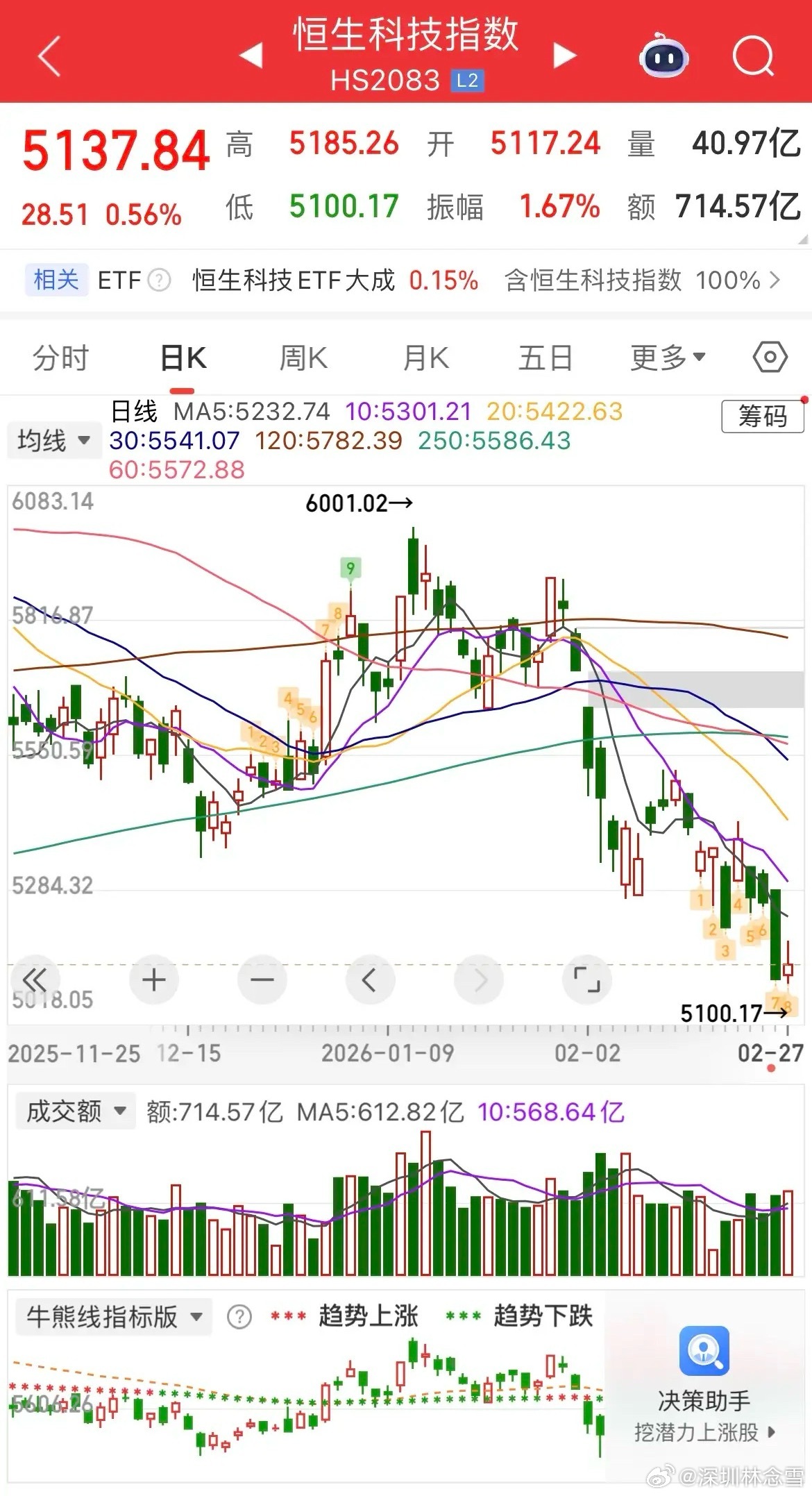Open the ETF help question mark icon
The width and height of the screenshot is (812, 1496).
[x=160, y=280]
